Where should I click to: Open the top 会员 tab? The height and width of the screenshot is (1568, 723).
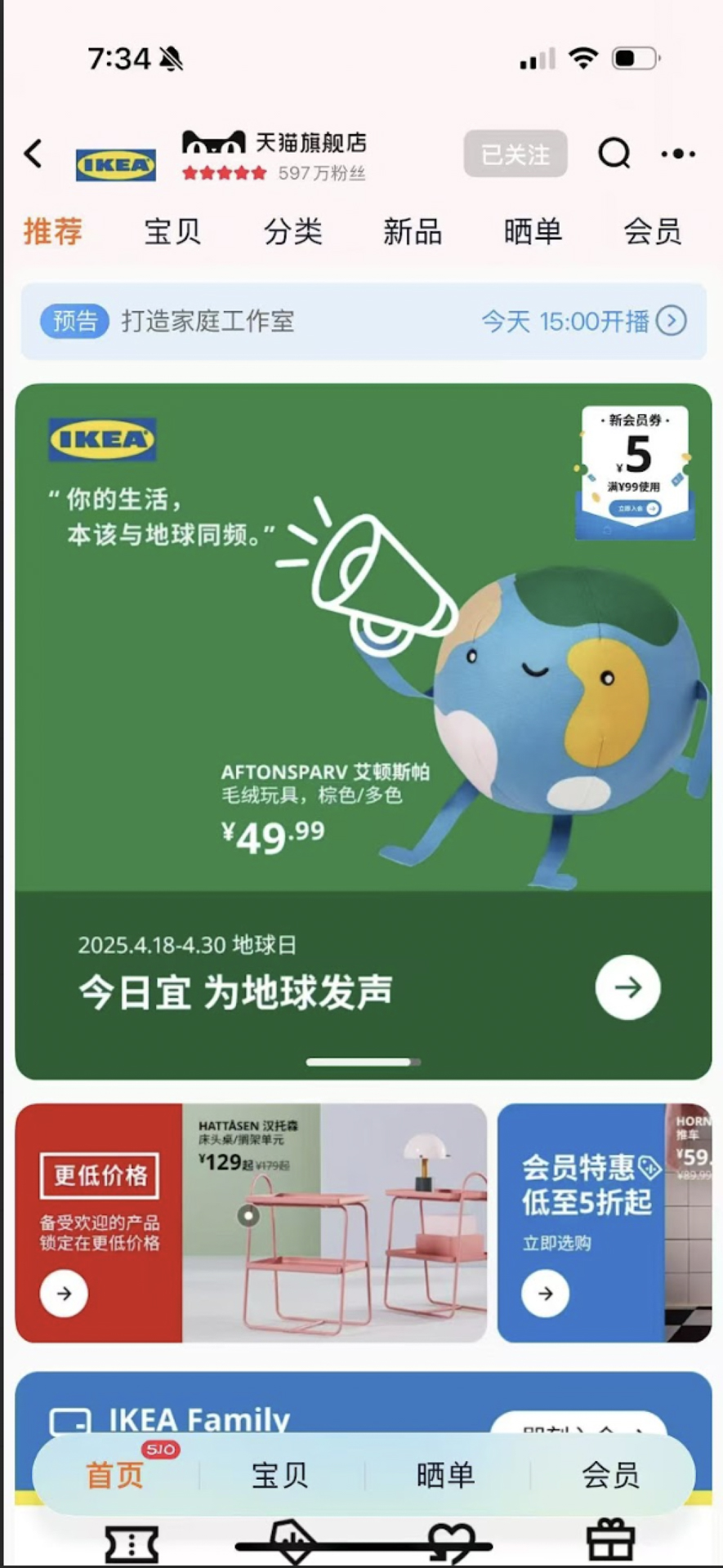pyautogui.click(x=652, y=232)
